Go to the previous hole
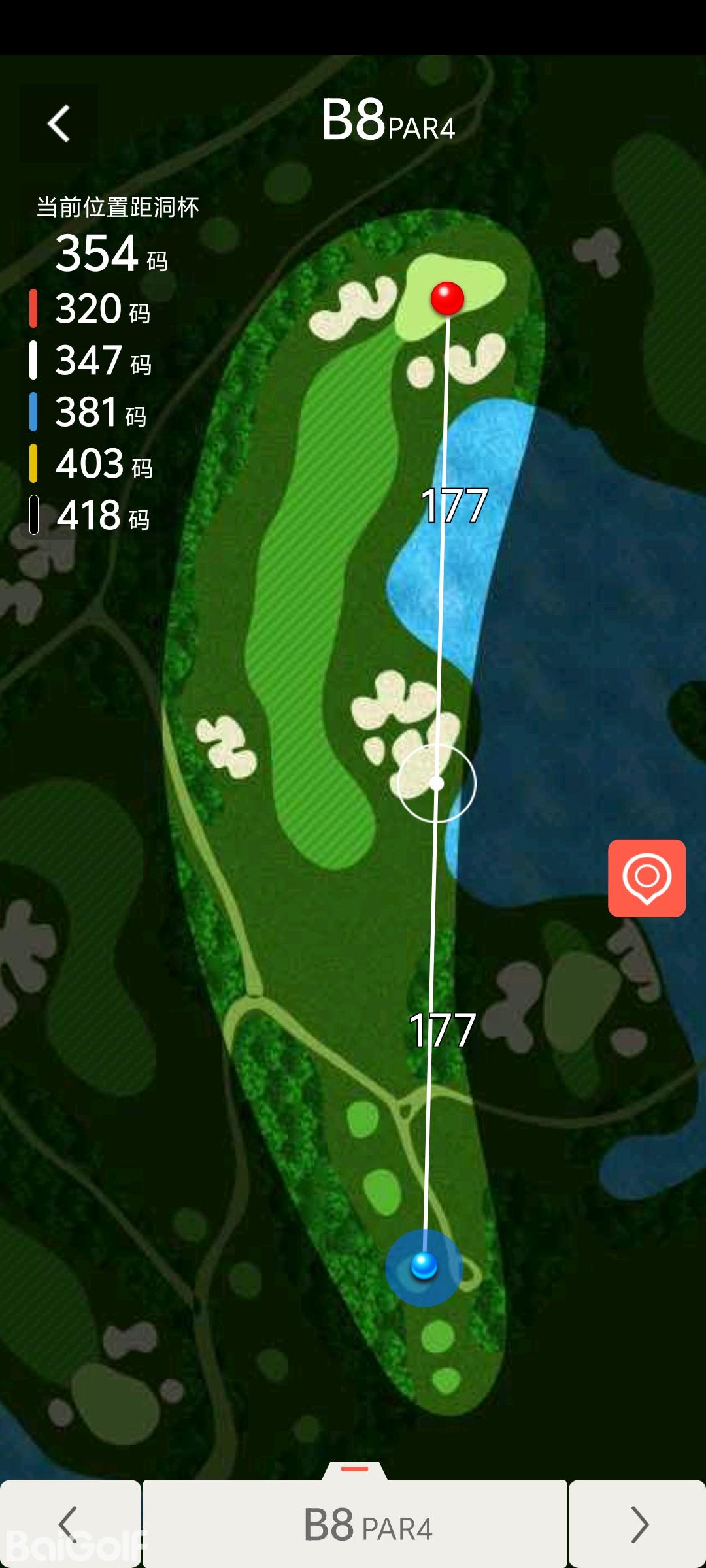The image size is (706, 1568). click(69, 1524)
